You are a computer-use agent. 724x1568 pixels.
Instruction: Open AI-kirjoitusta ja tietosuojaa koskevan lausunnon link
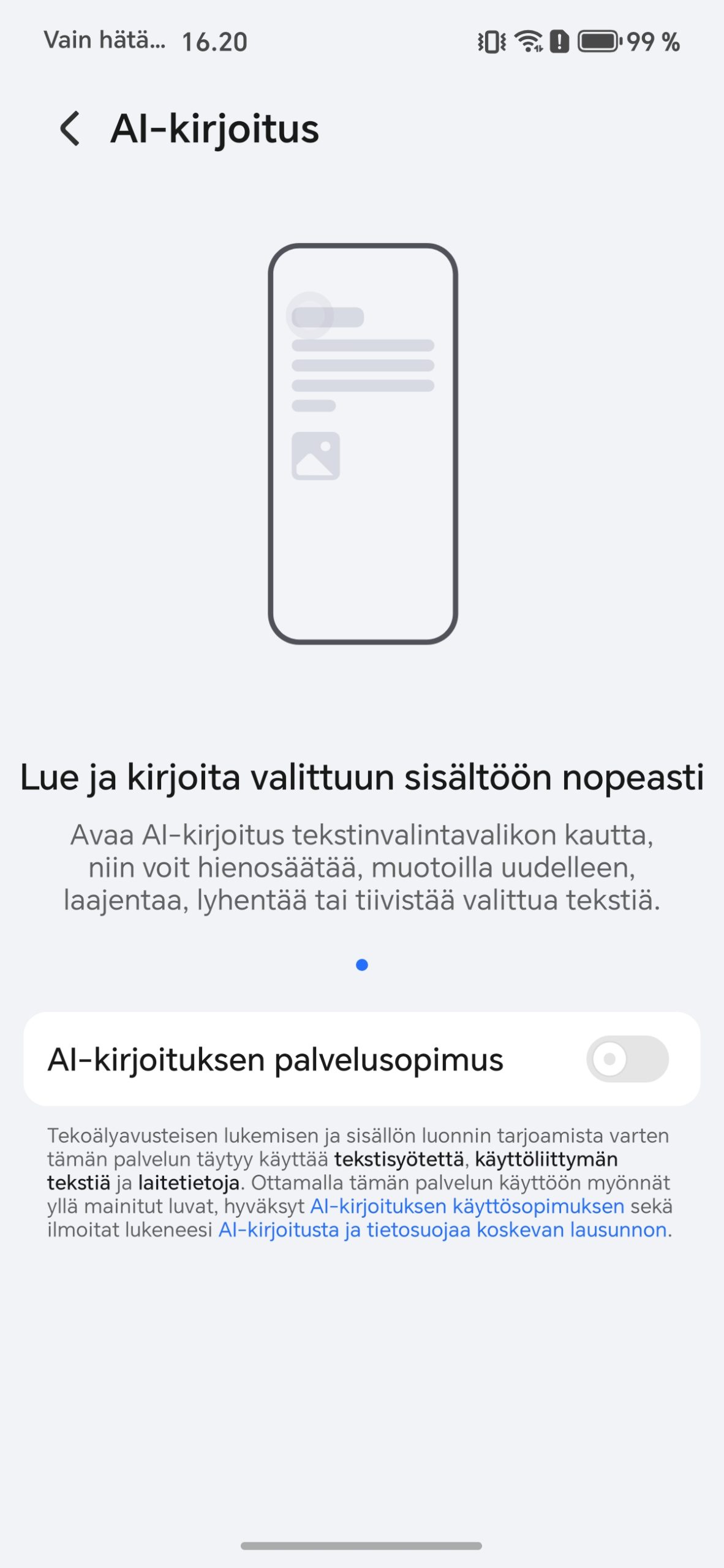442,1230
